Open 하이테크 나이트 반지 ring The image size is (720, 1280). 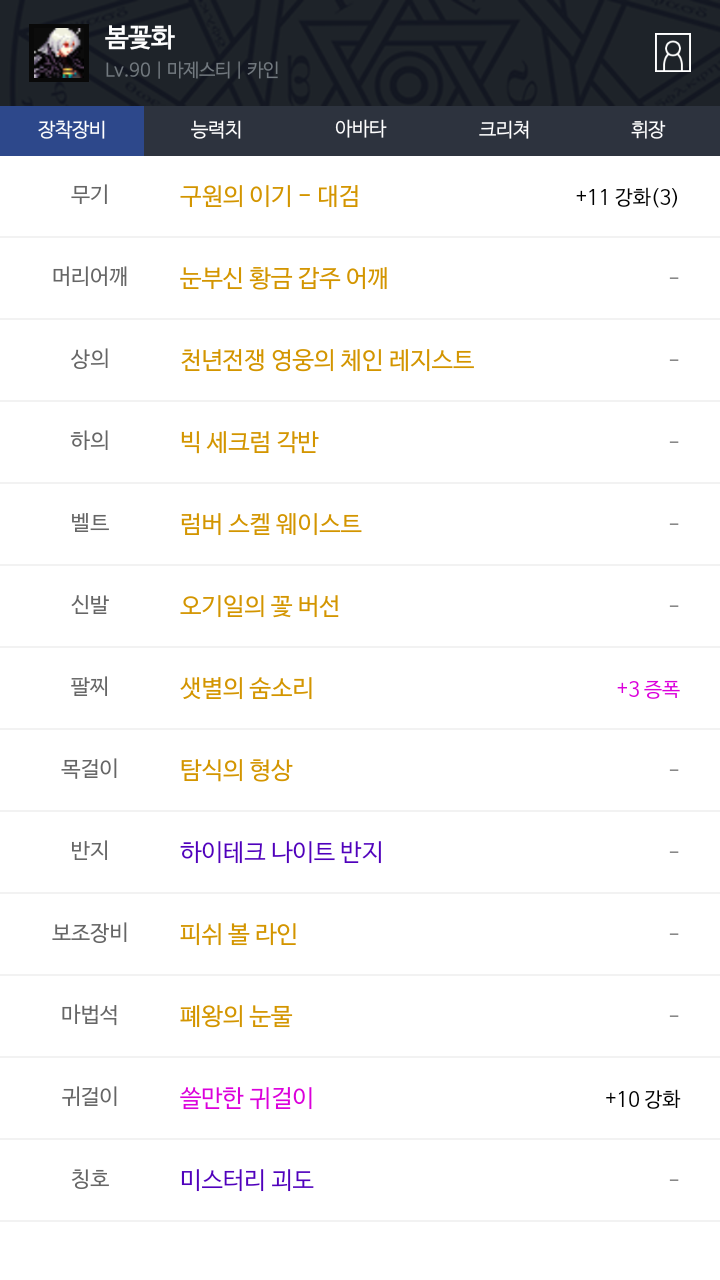coord(282,852)
